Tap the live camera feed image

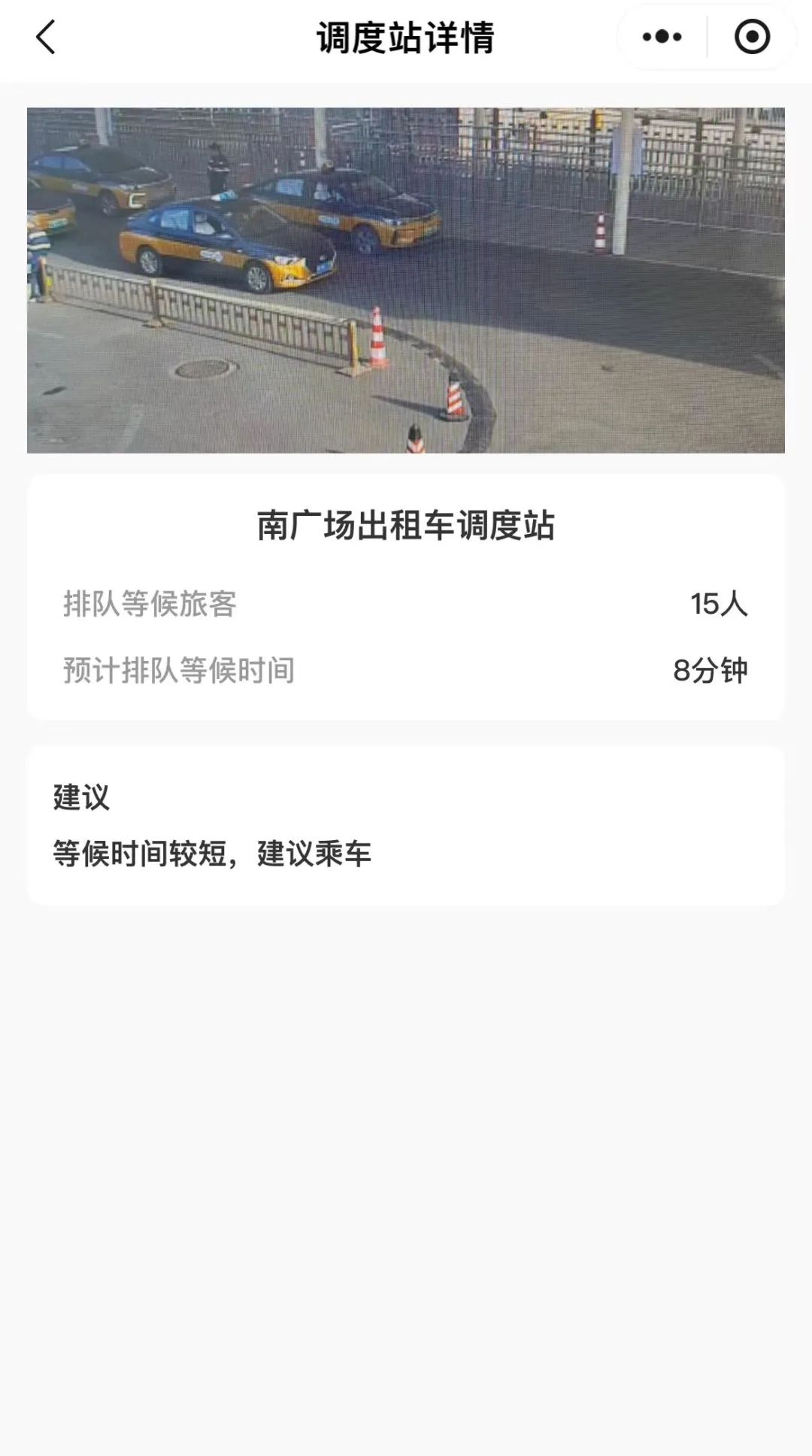click(406, 278)
